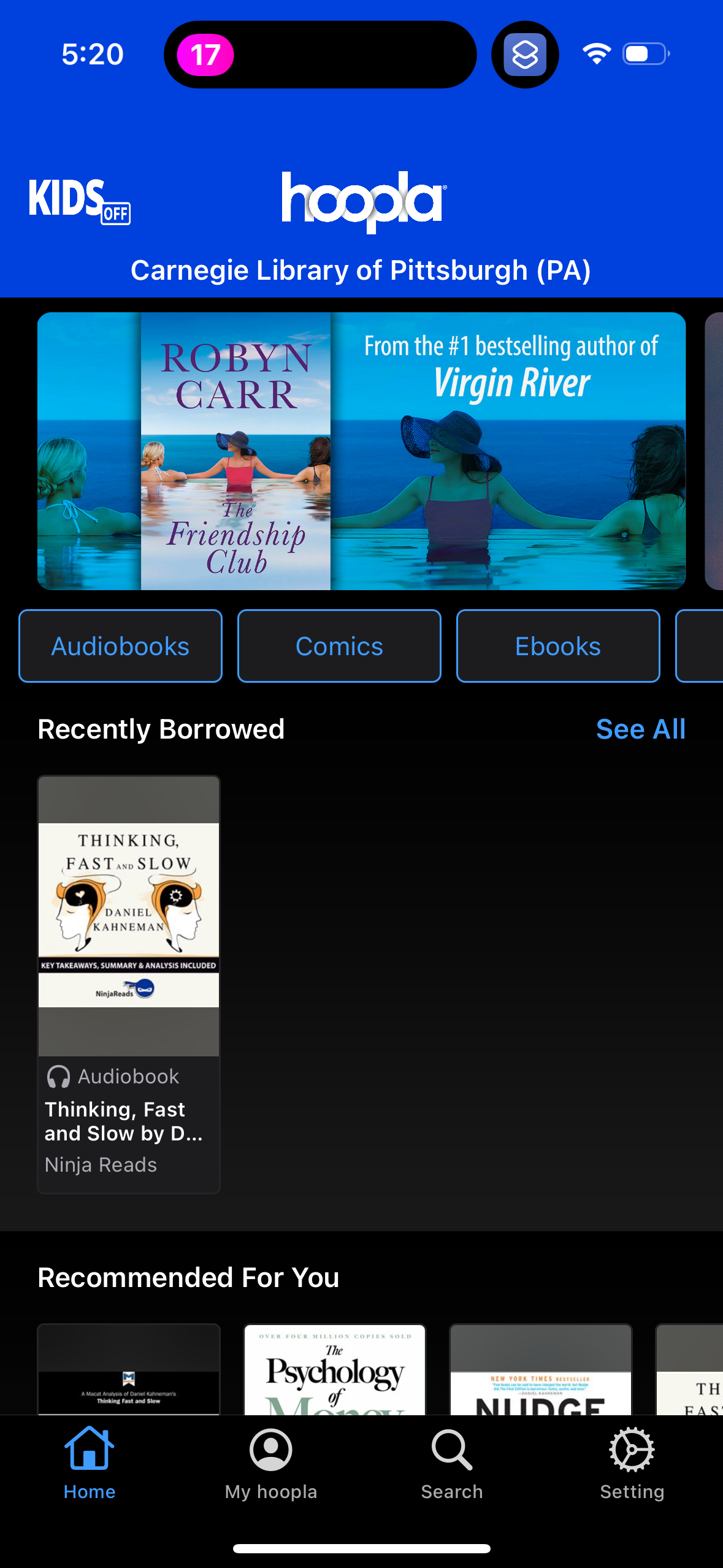The image size is (723, 1568).
Task: Tap the battery indicator toggle area
Action: coord(645,54)
